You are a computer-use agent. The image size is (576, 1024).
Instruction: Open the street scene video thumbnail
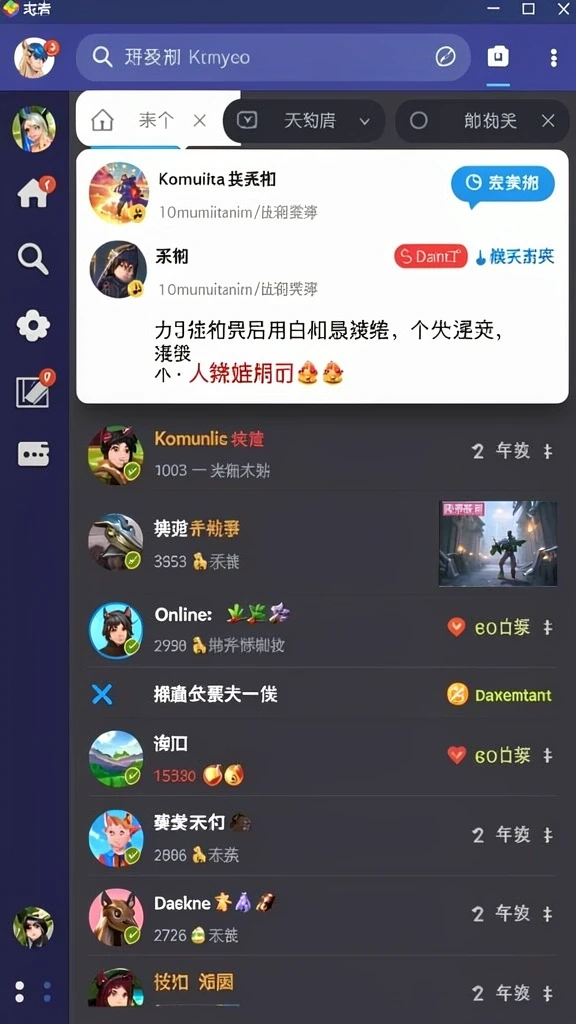point(498,543)
